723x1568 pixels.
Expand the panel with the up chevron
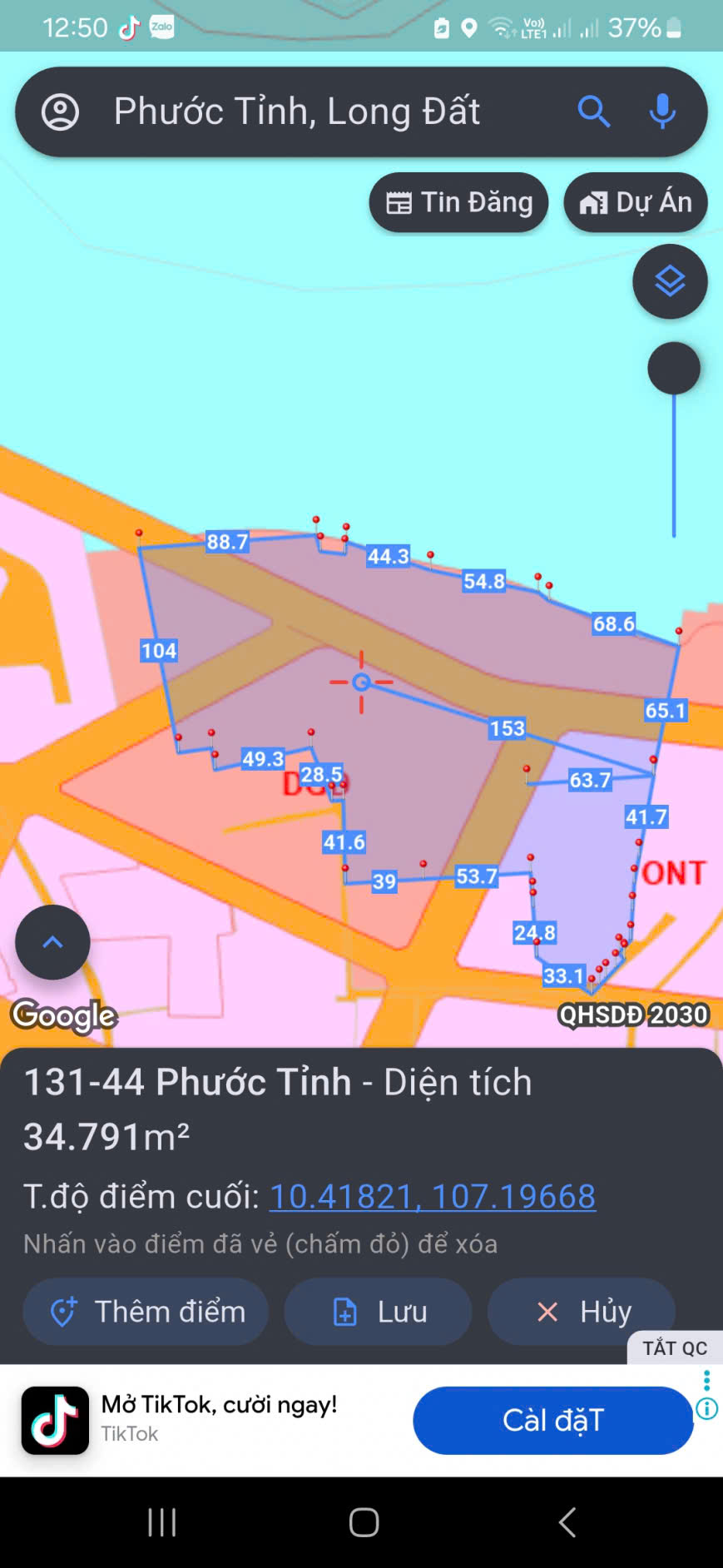point(52,942)
